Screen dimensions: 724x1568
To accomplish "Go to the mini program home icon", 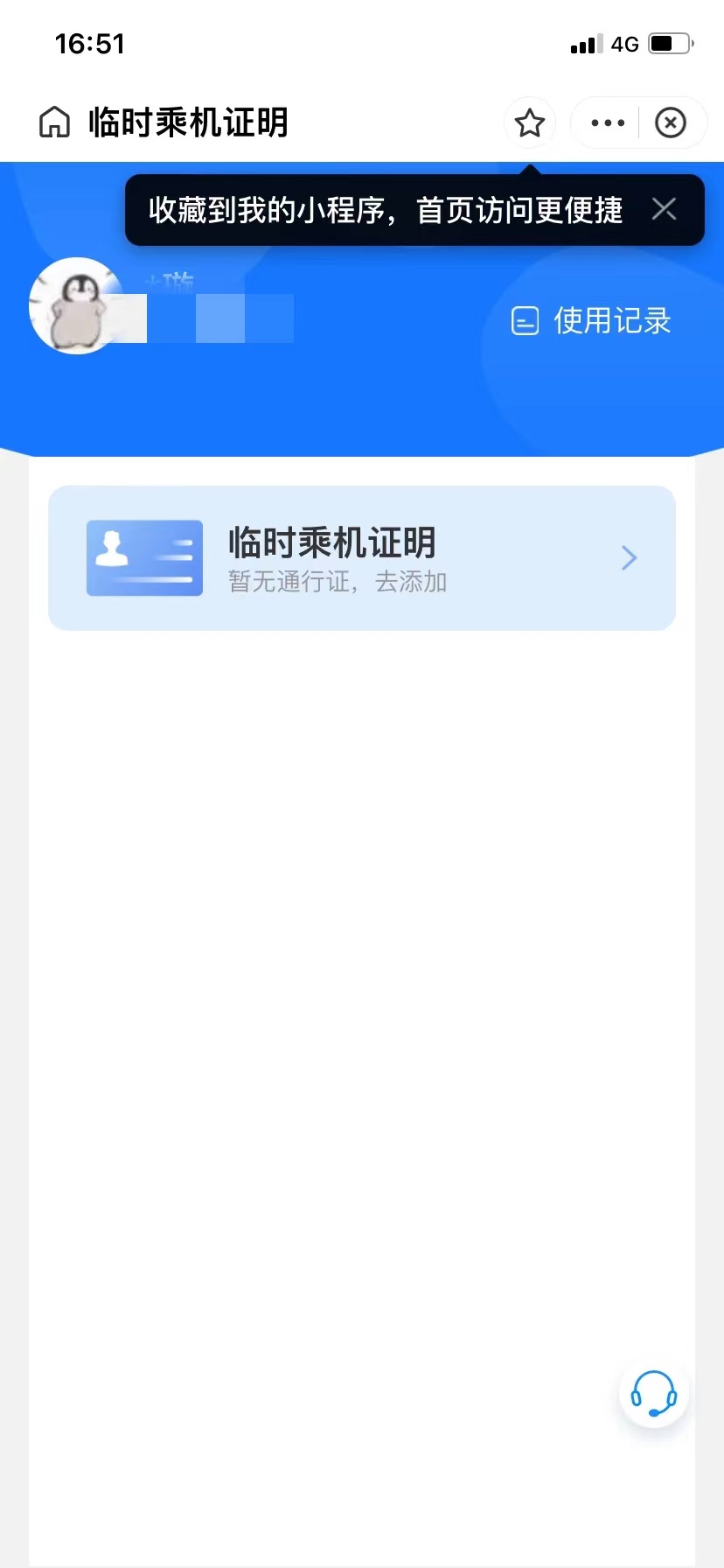I will (54, 122).
